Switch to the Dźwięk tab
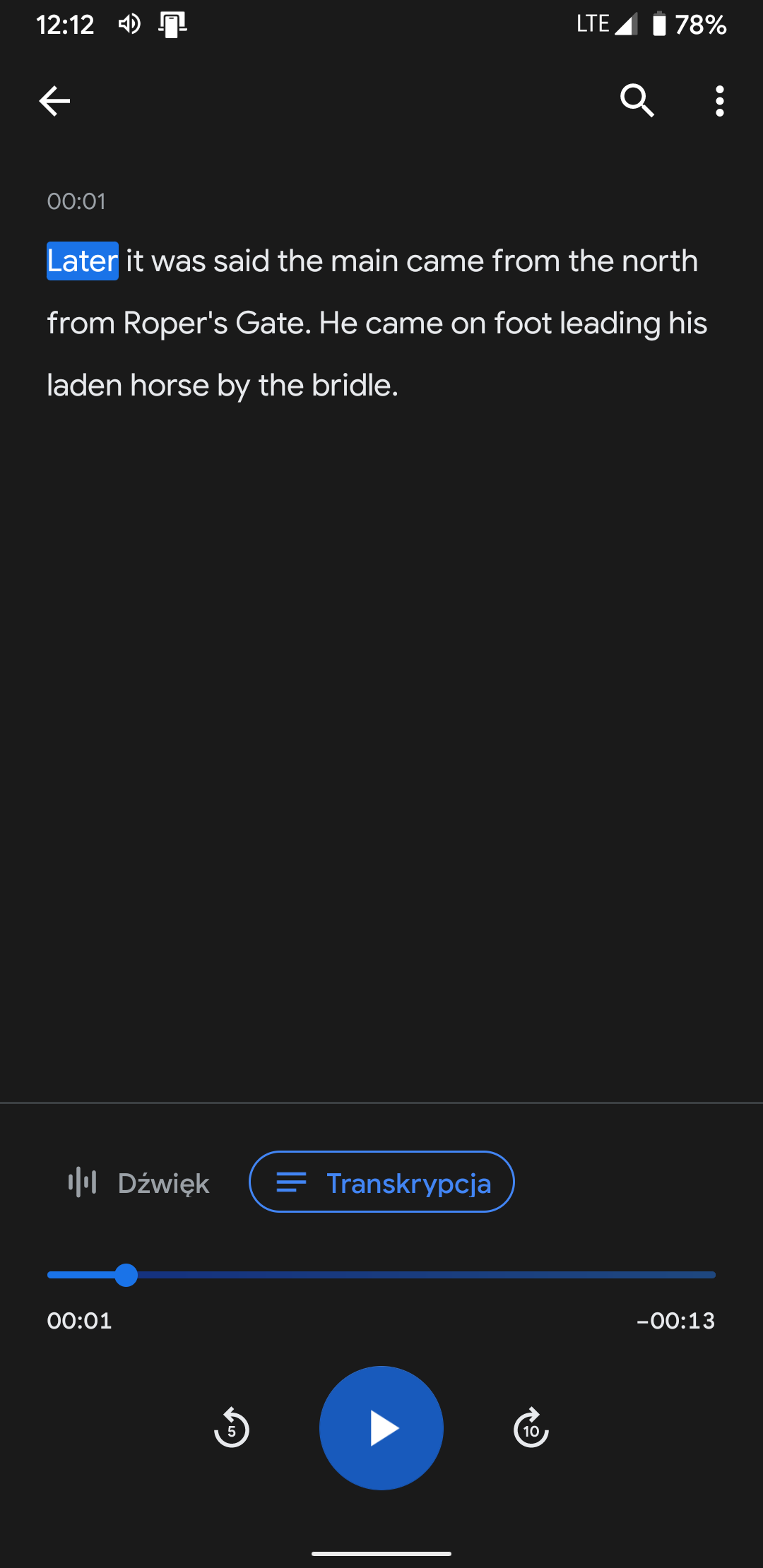This screenshot has height=1568, width=763. click(139, 1182)
